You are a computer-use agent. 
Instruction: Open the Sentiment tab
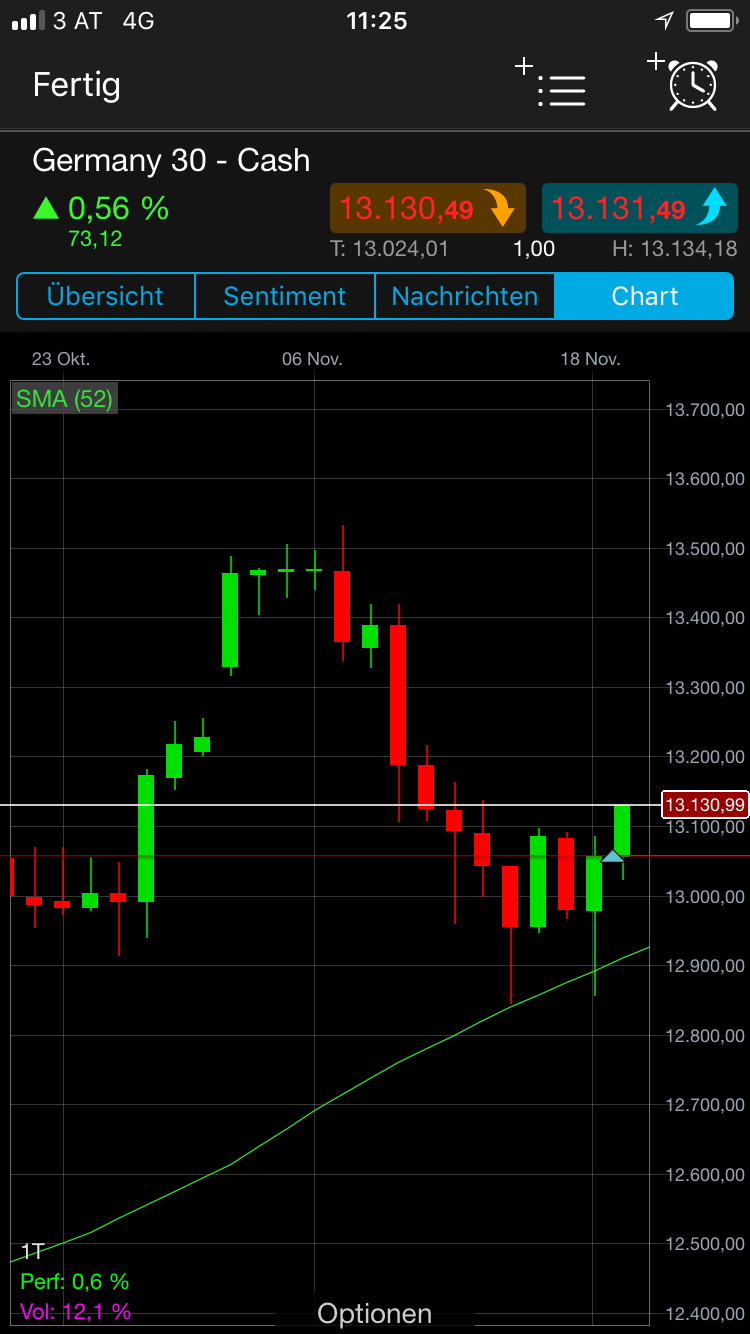tap(284, 297)
